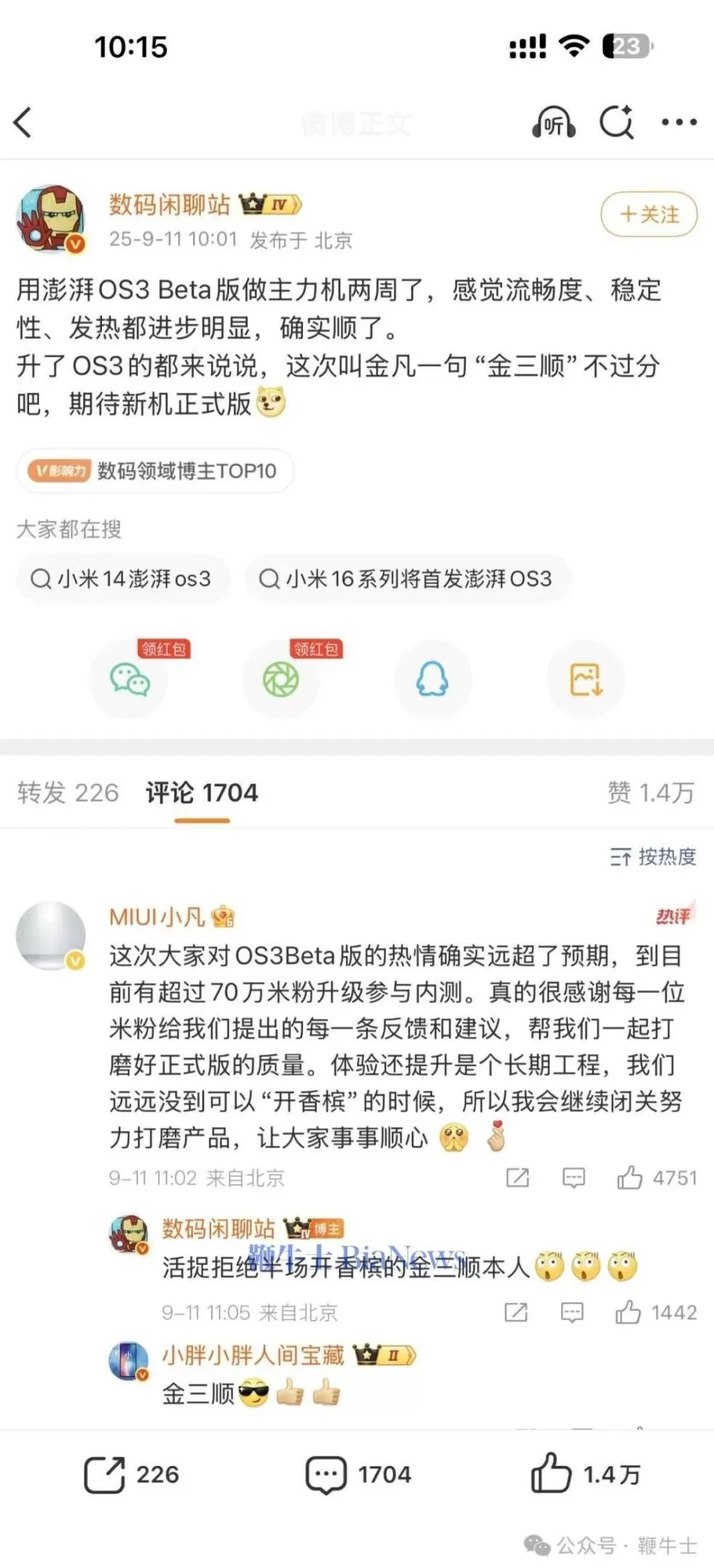Share the post via the QQ icon

[433, 680]
